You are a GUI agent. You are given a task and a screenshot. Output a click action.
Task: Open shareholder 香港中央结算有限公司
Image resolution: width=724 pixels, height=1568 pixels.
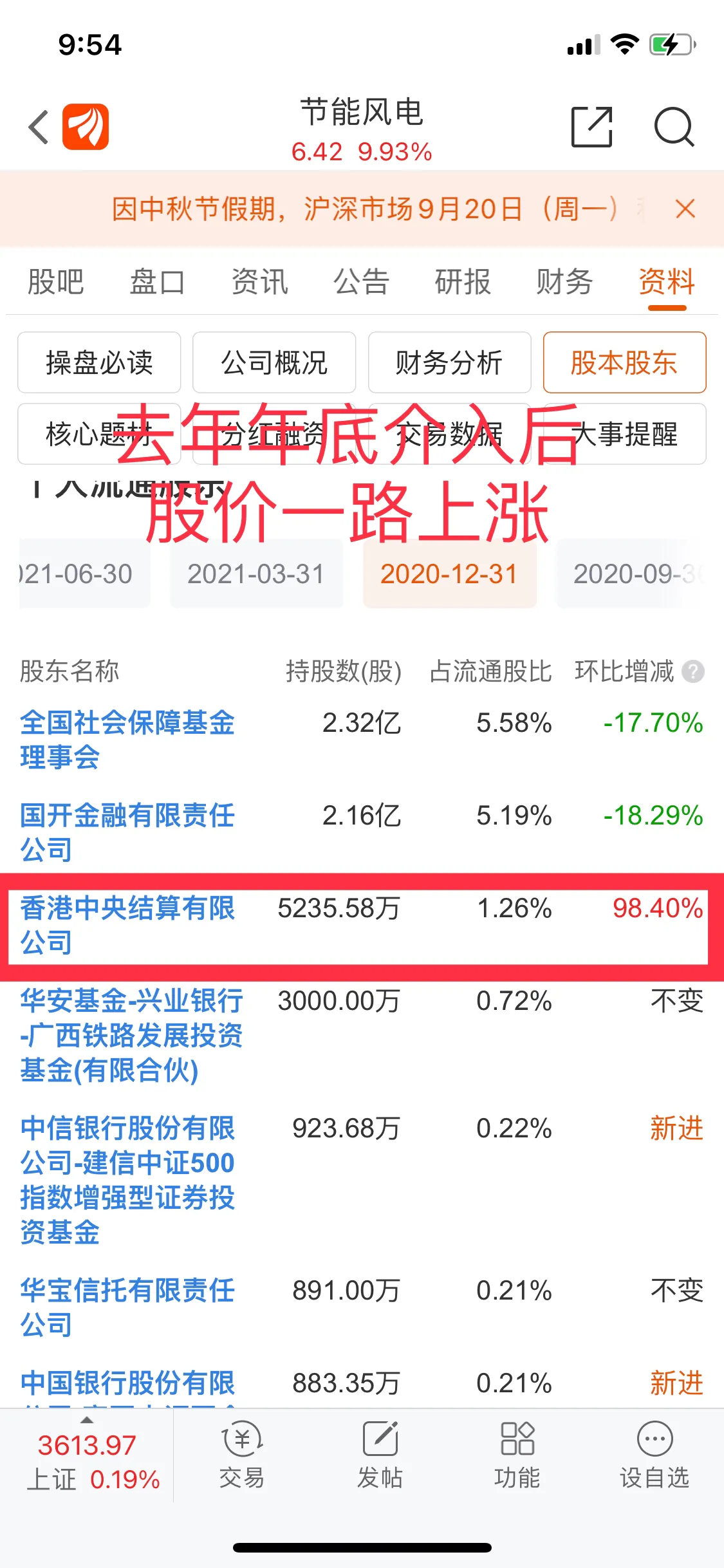tap(127, 926)
